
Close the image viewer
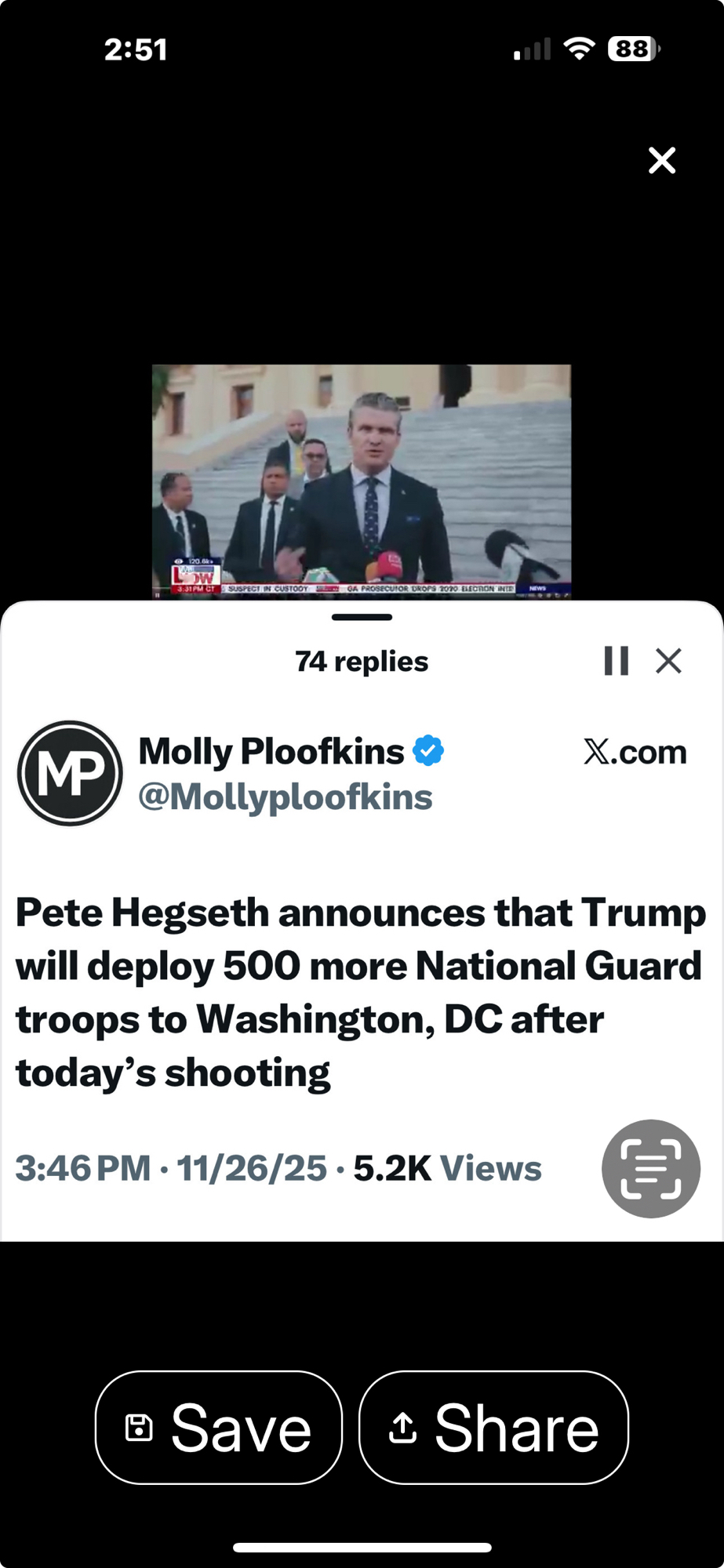[662, 161]
